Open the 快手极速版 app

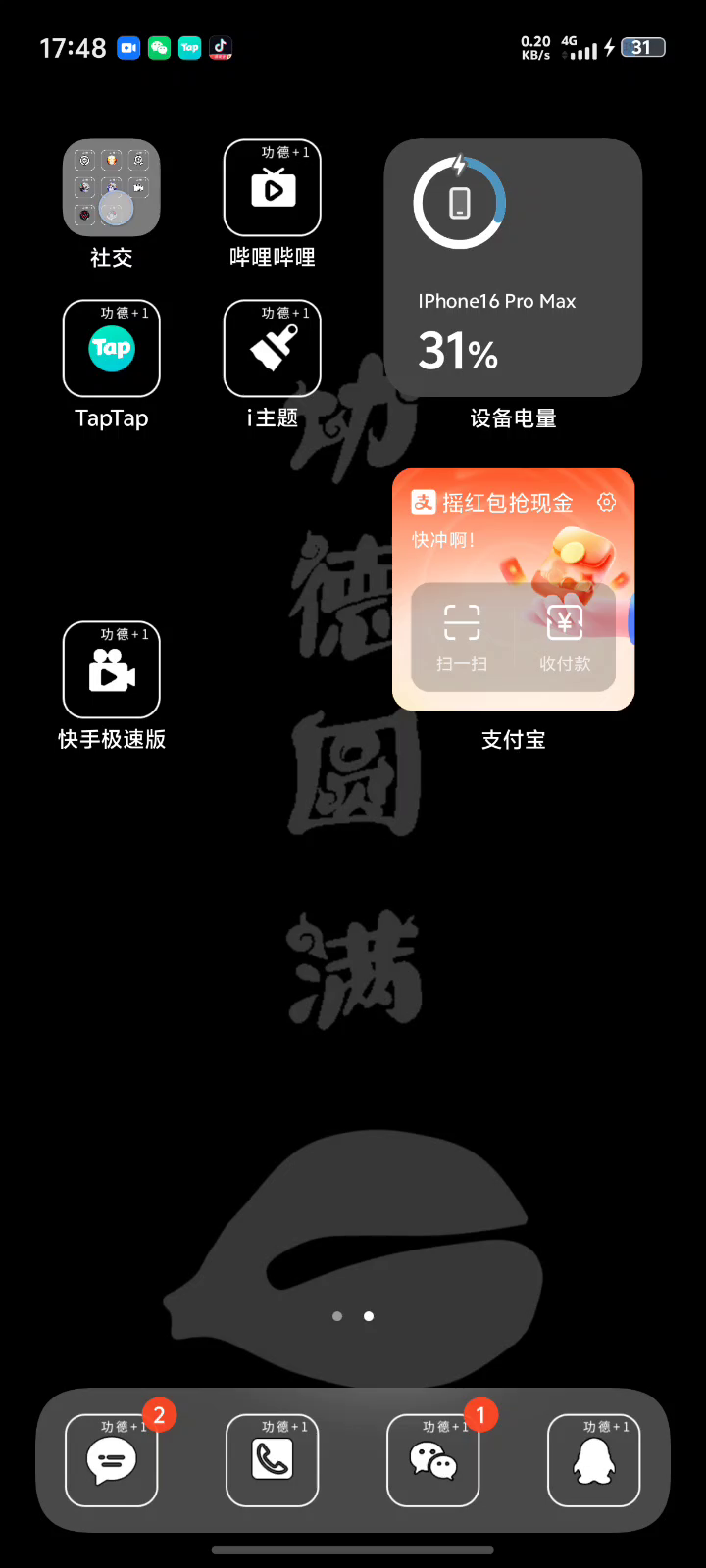coord(112,669)
